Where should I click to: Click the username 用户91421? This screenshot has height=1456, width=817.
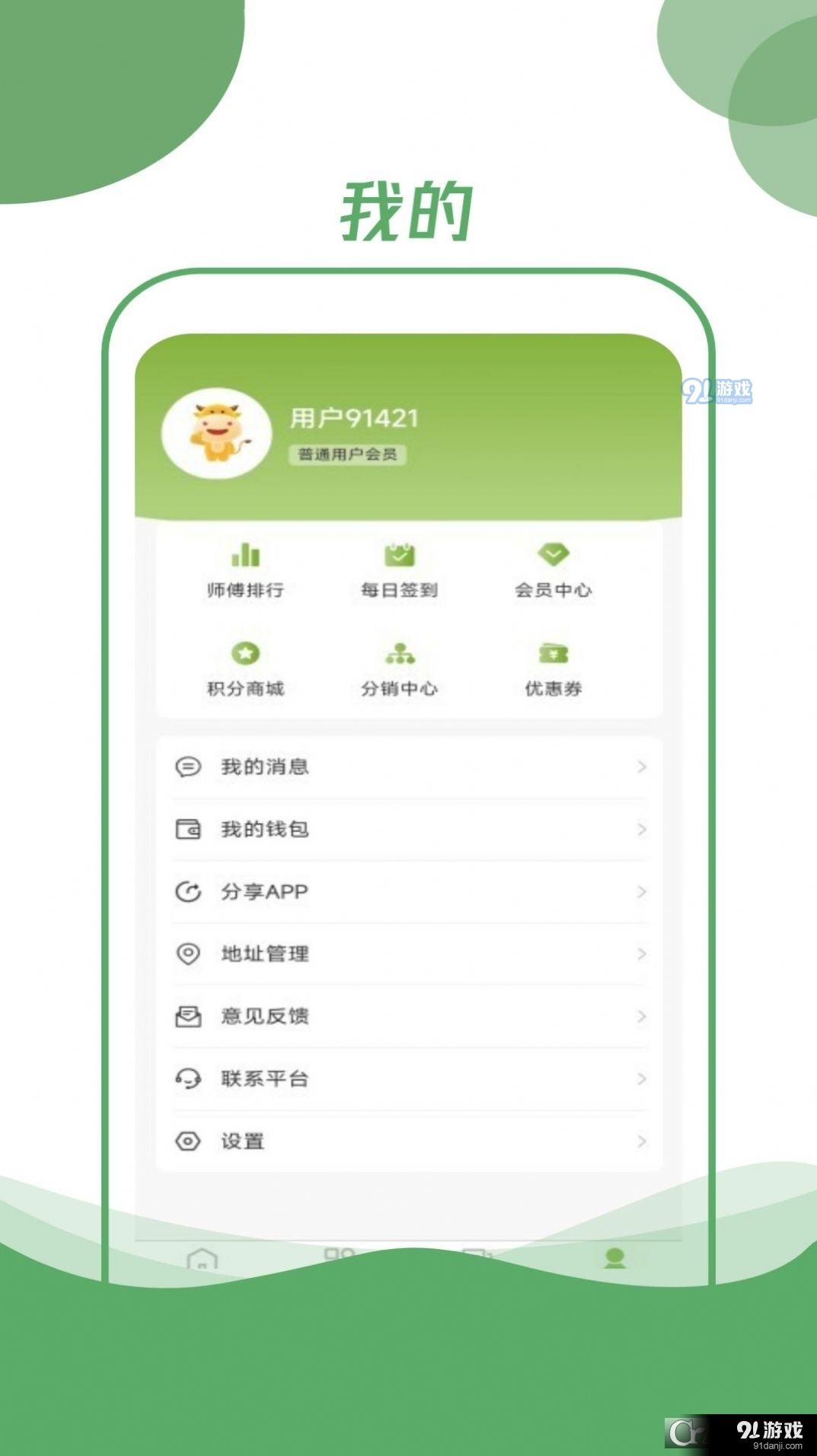tap(355, 415)
